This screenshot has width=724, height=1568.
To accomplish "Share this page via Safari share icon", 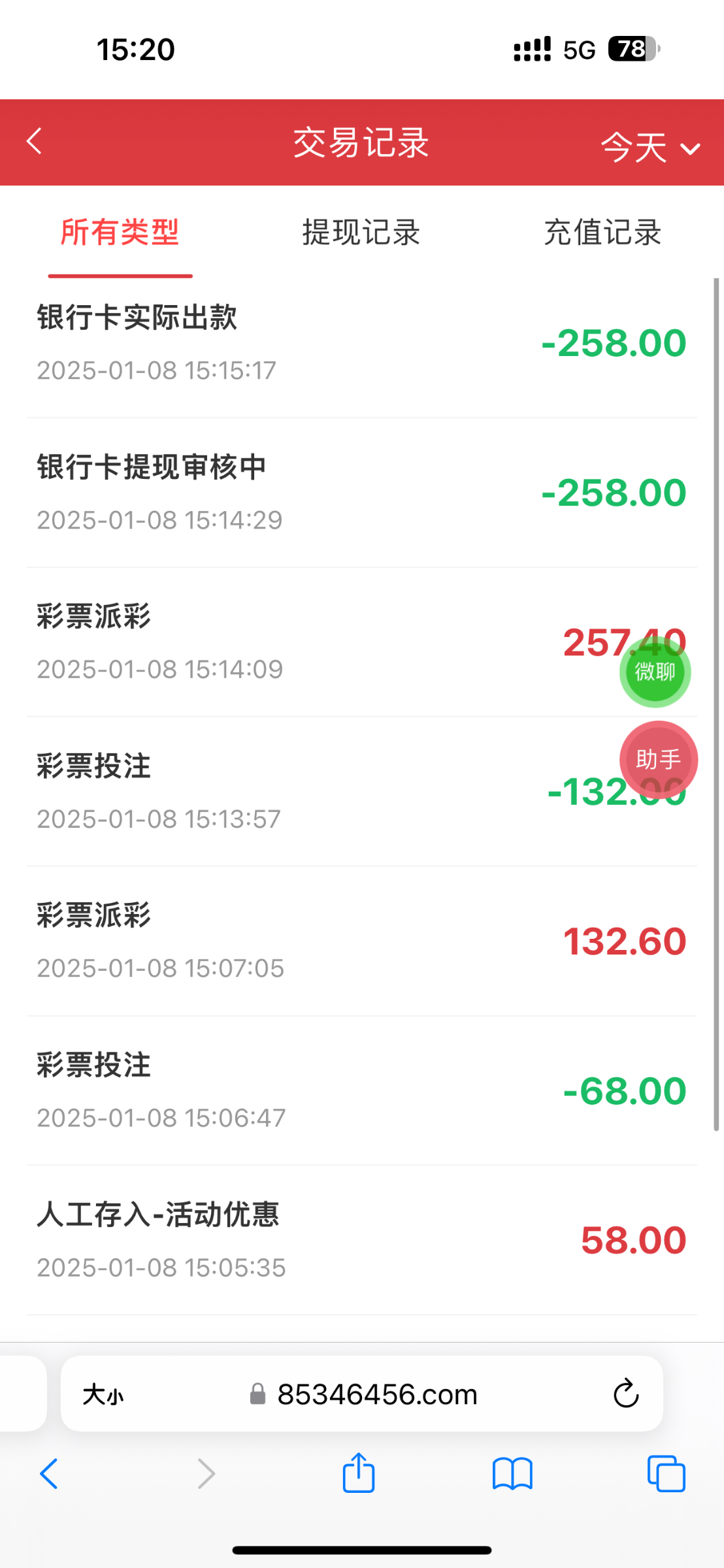I will tap(359, 1473).
